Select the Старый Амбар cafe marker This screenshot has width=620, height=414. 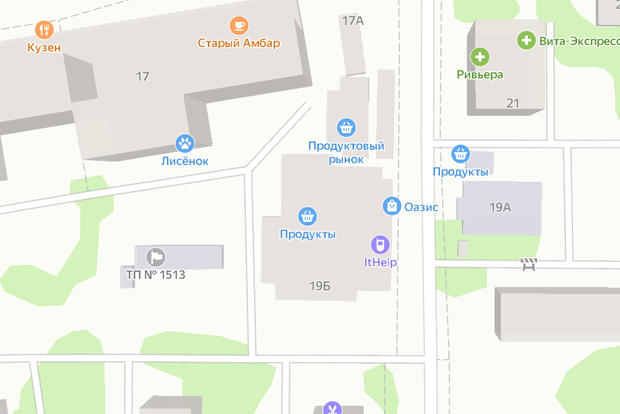point(238,26)
